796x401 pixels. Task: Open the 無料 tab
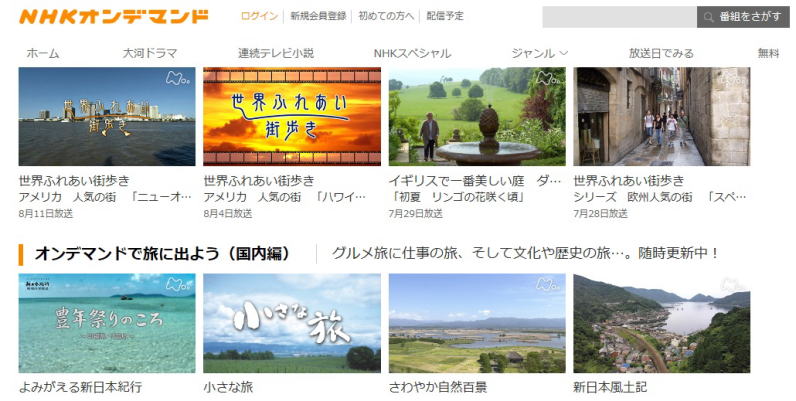tap(768, 53)
